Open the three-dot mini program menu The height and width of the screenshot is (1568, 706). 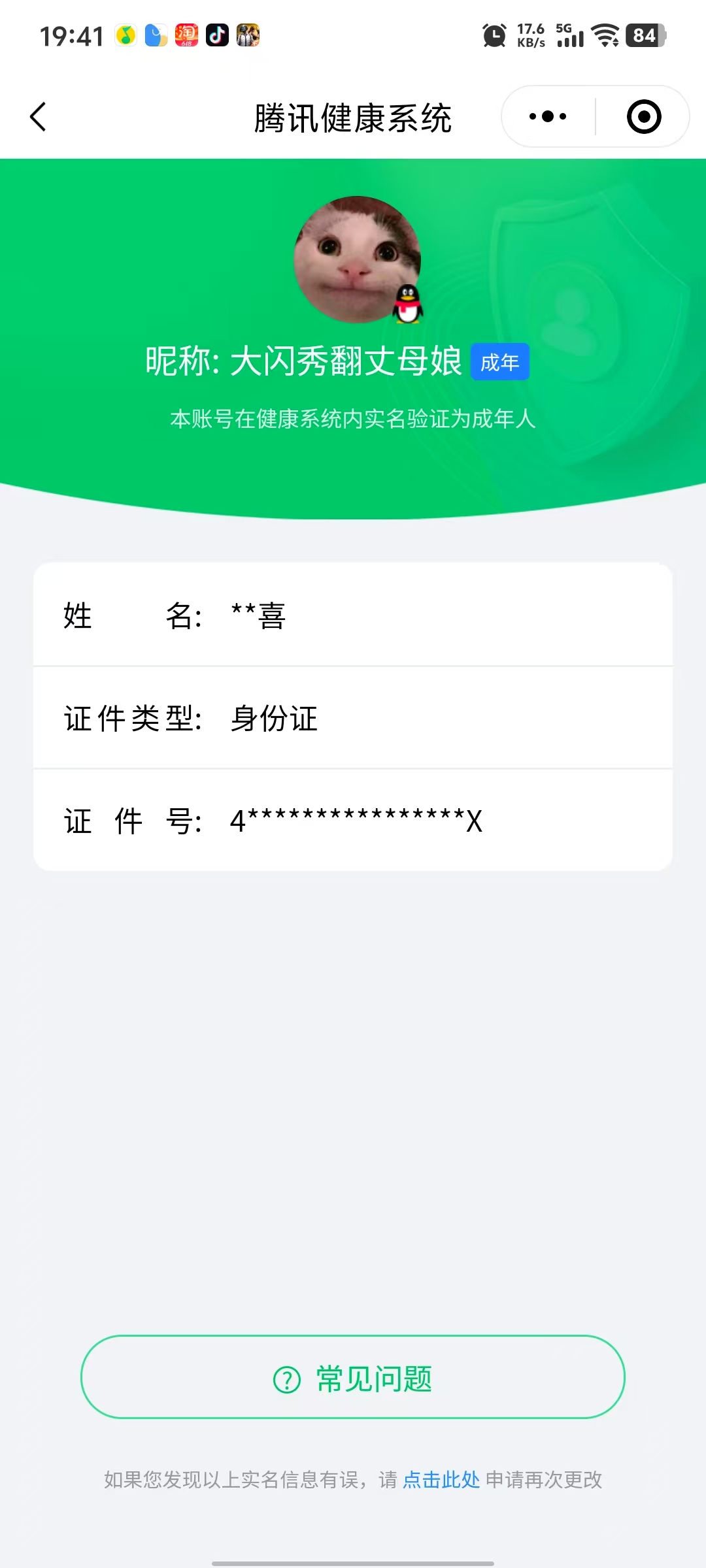548,117
